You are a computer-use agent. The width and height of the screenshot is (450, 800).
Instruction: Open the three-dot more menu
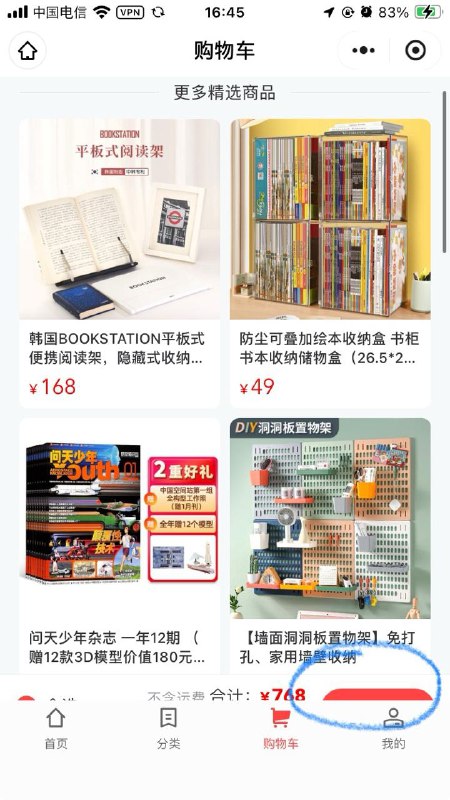363,51
